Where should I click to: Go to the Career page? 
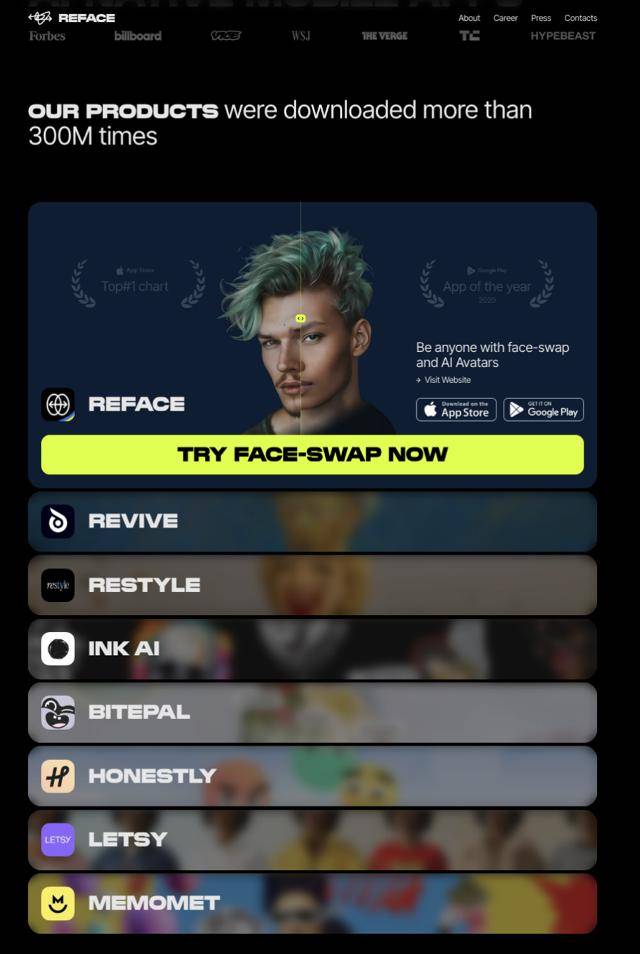[505, 18]
